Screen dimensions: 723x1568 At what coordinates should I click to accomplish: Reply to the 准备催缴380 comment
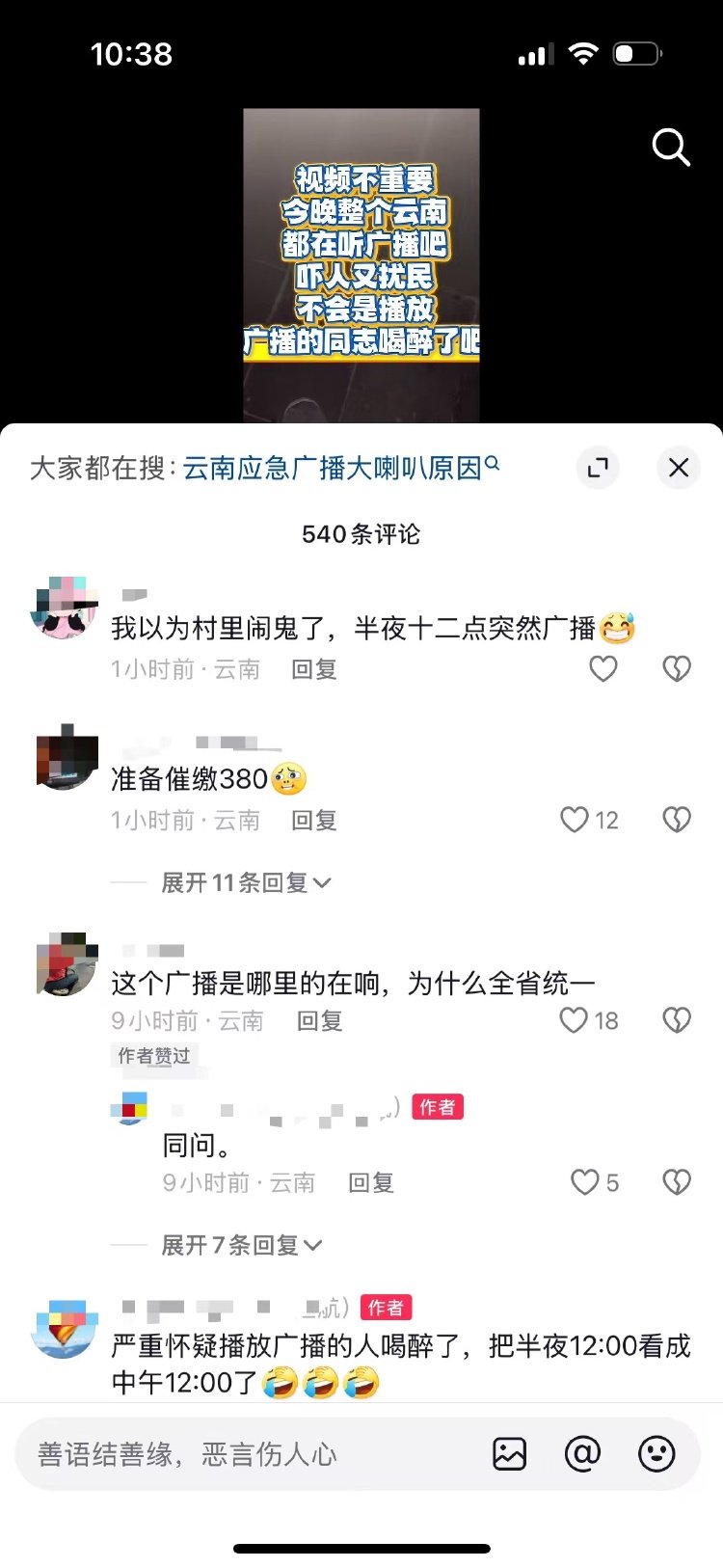click(x=314, y=821)
